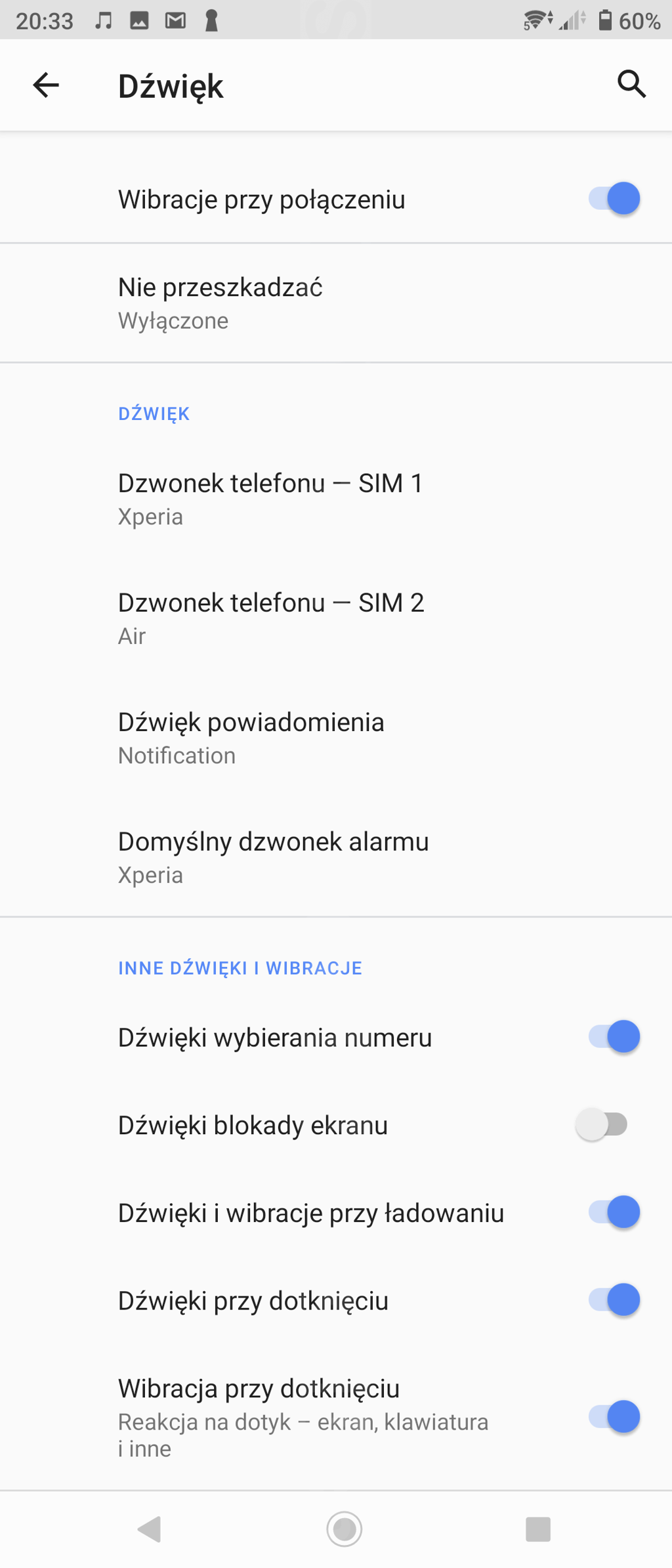This screenshot has height=1568, width=672.
Task: Toggle Dźwięki i wibracje przy ładowaniu
Action: (614, 1212)
